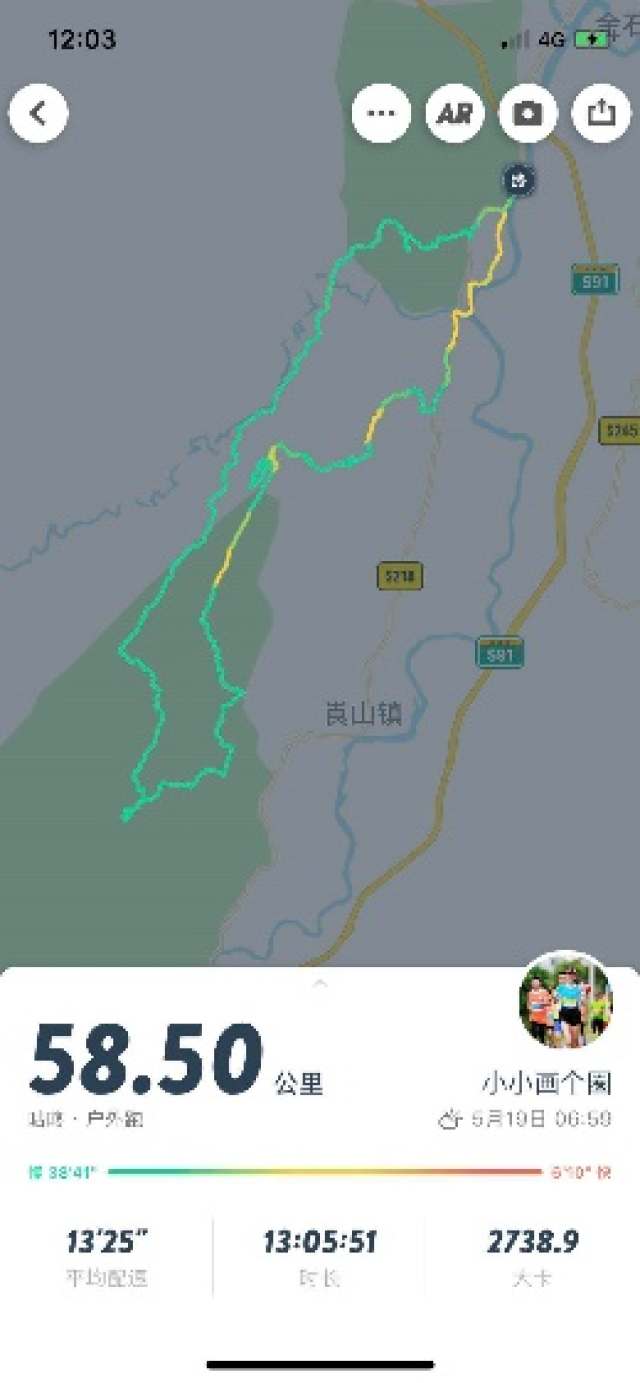Go back using the arrow button
This screenshot has height=1383, width=640.
click(39, 113)
